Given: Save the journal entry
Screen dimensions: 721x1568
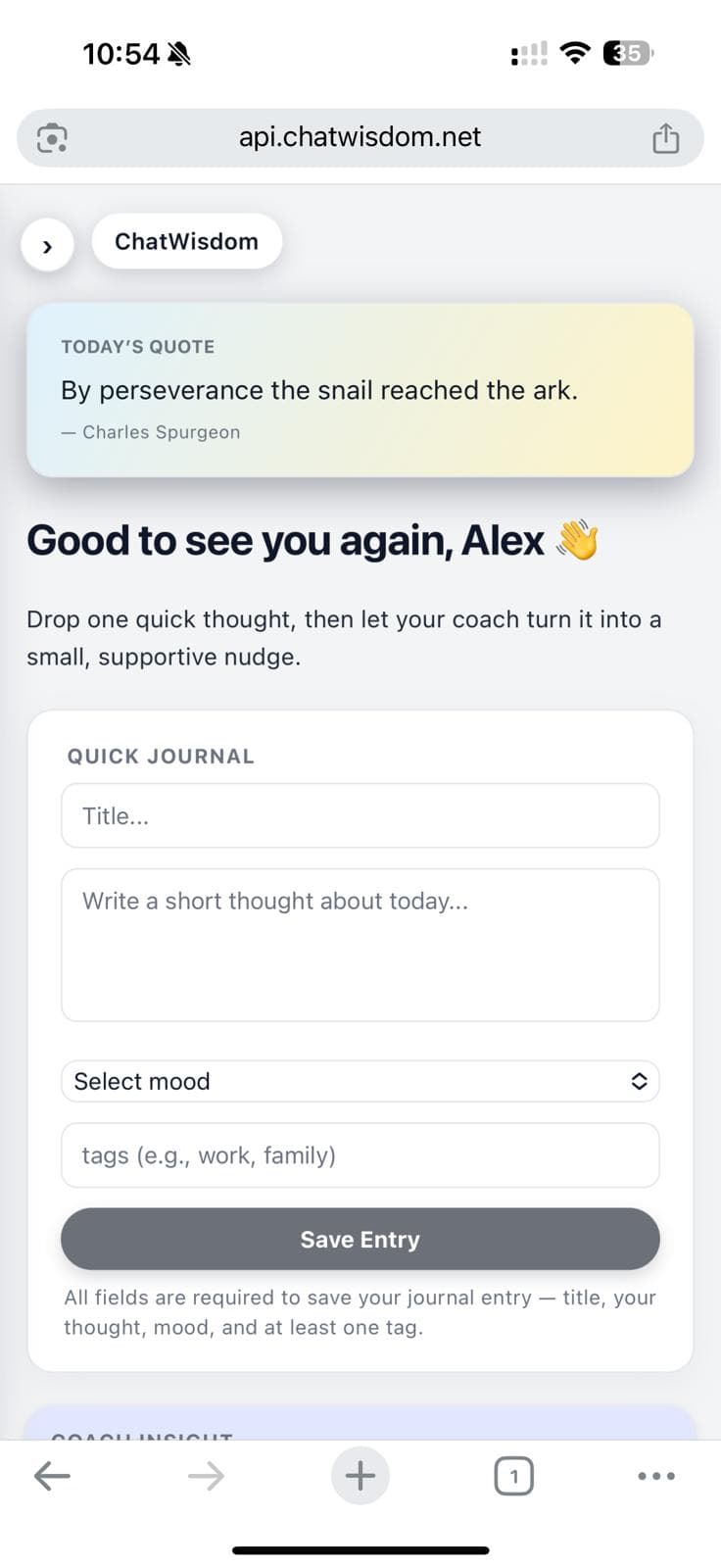Looking at the screenshot, I should pyautogui.click(x=360, y=1239).
